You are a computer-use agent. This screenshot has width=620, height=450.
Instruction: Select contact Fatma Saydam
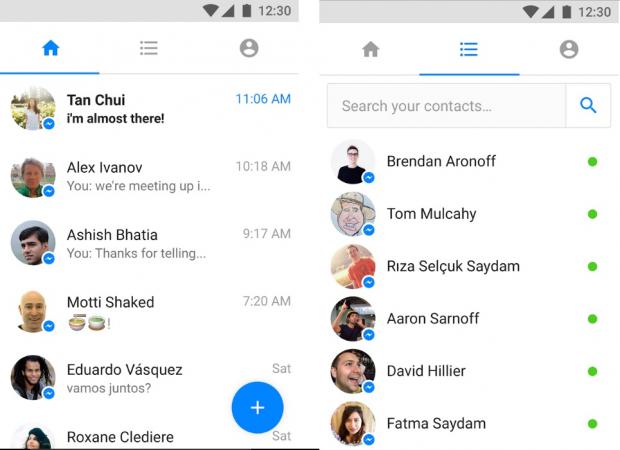coord(436,423)
